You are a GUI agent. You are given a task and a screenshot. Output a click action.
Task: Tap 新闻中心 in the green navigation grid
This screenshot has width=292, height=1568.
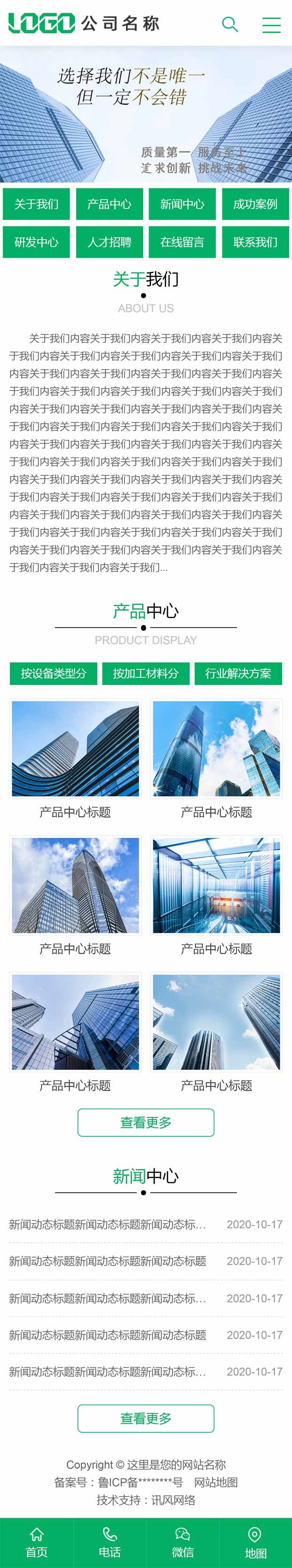[182, 204]
